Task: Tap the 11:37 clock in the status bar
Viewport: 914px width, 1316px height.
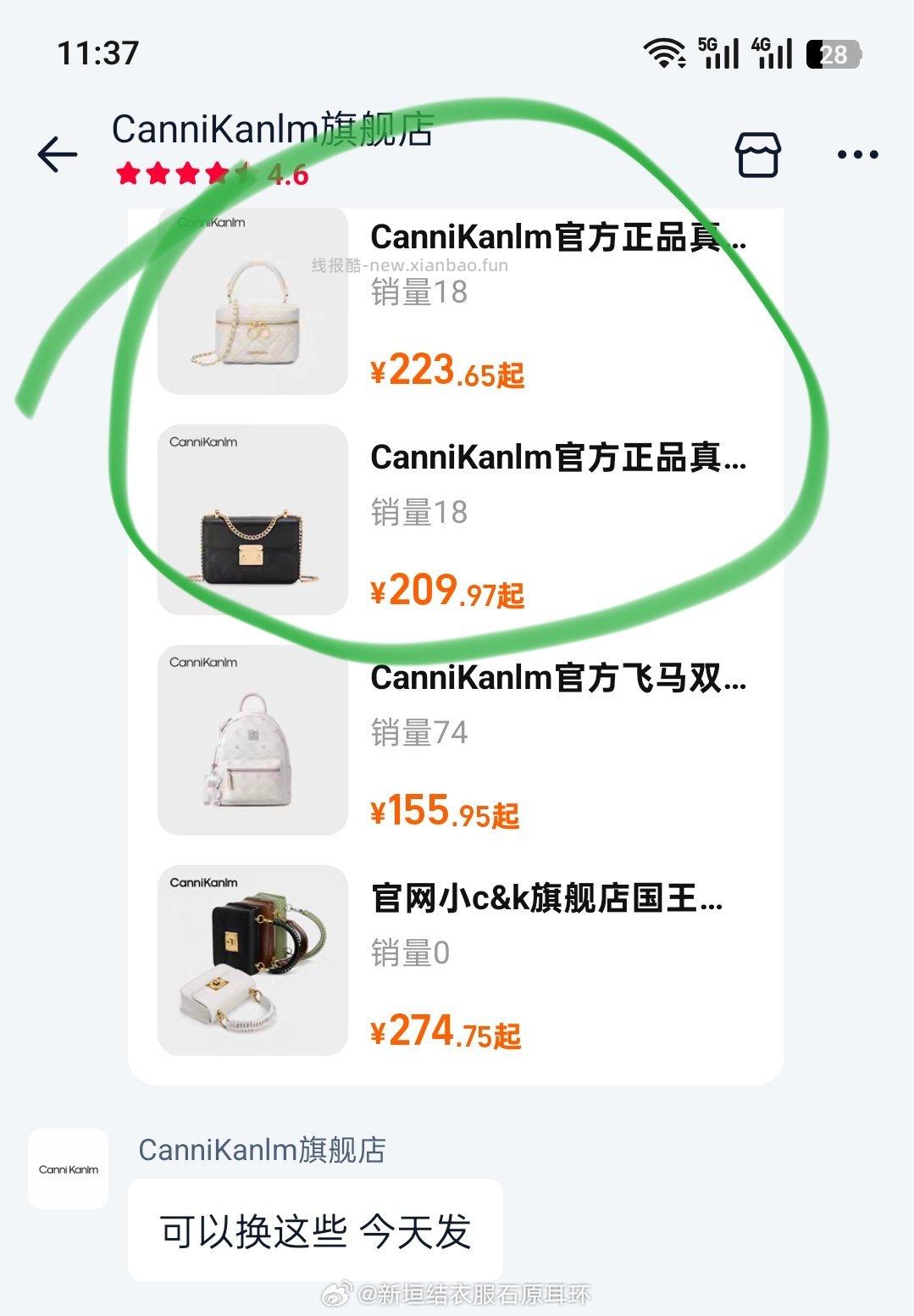Action: pyautogui.click(x=101, y=53)
